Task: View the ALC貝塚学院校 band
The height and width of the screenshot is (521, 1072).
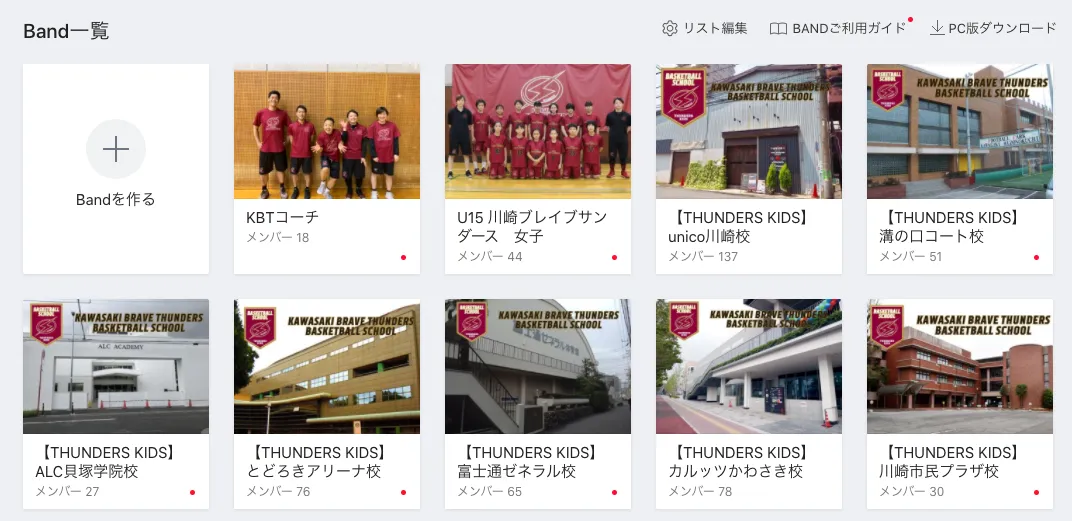Action: point(116,402)
